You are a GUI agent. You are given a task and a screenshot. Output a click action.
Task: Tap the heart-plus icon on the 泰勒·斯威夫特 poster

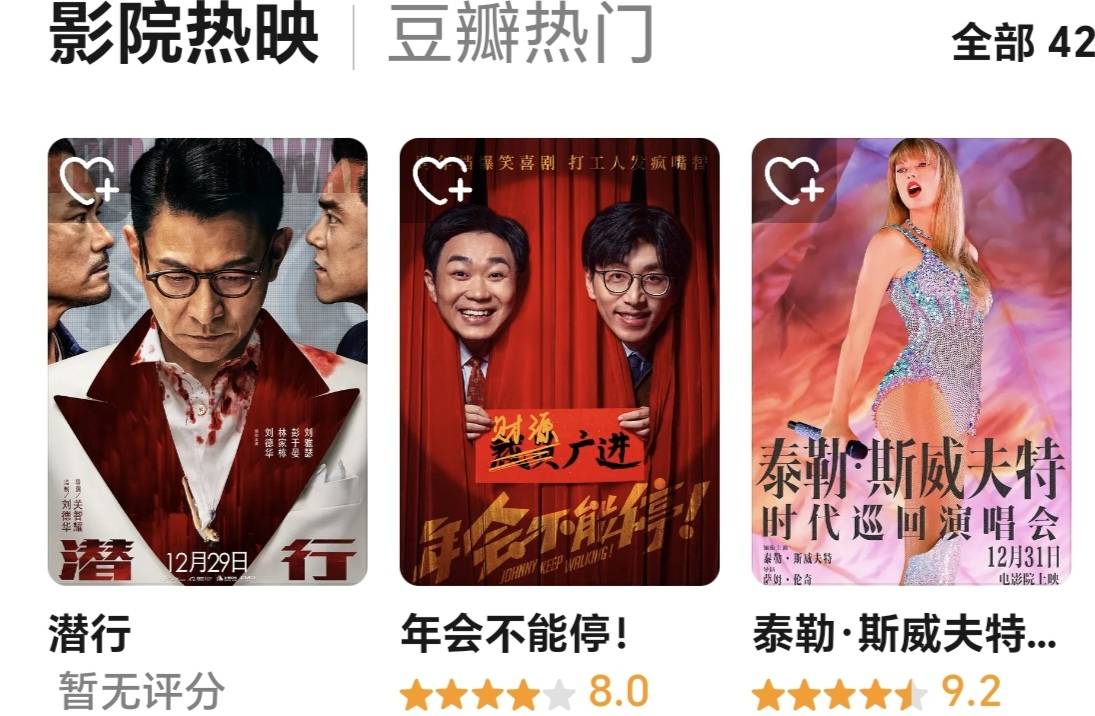(x=794, y=180)
